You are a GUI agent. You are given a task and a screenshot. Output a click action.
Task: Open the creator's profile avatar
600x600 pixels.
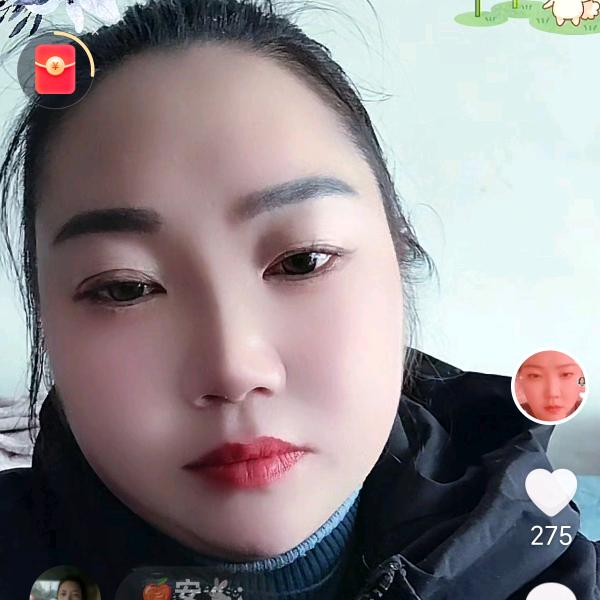coord(549,387)
